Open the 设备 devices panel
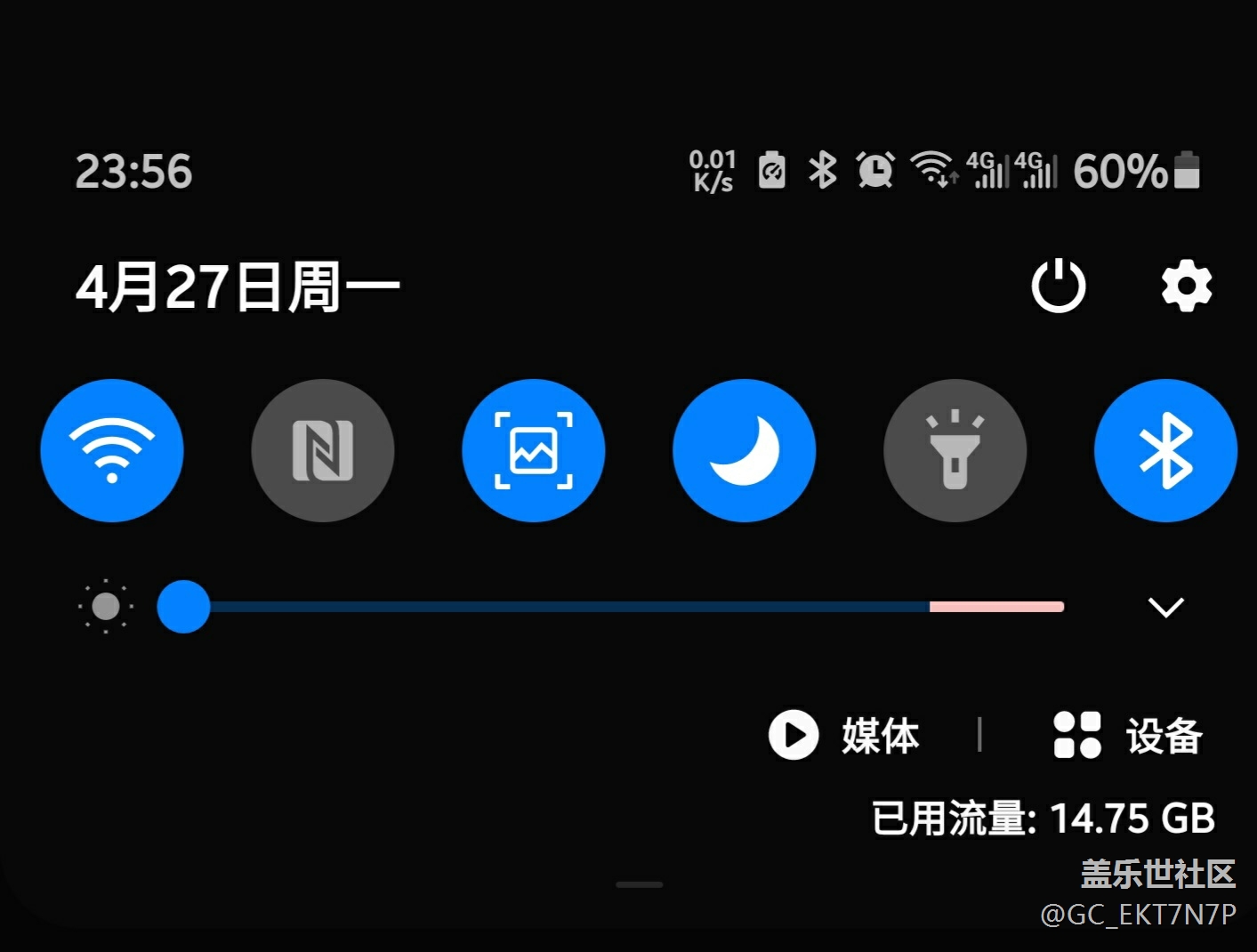 pos(1128,736)
